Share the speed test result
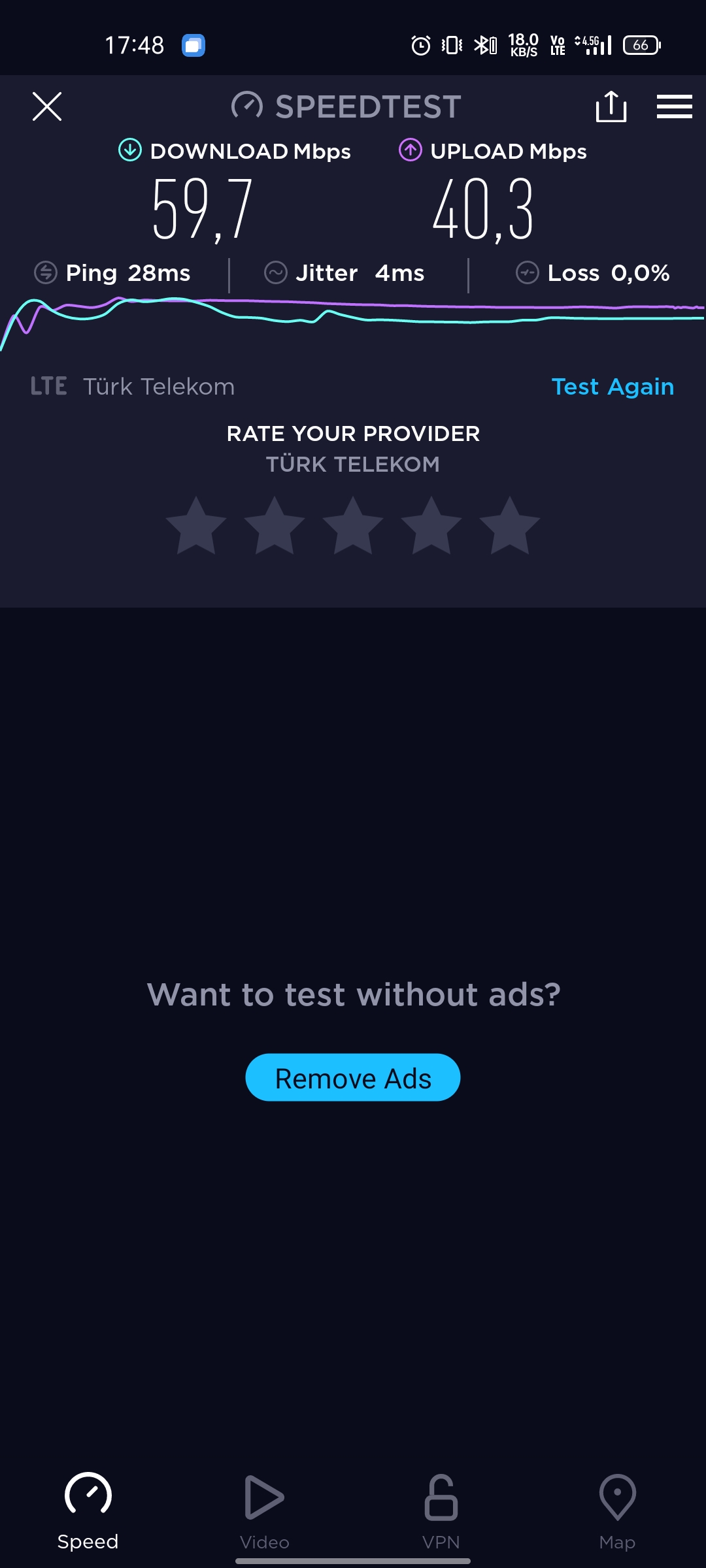Screen dimensions: 706x1568 (611, 106)
